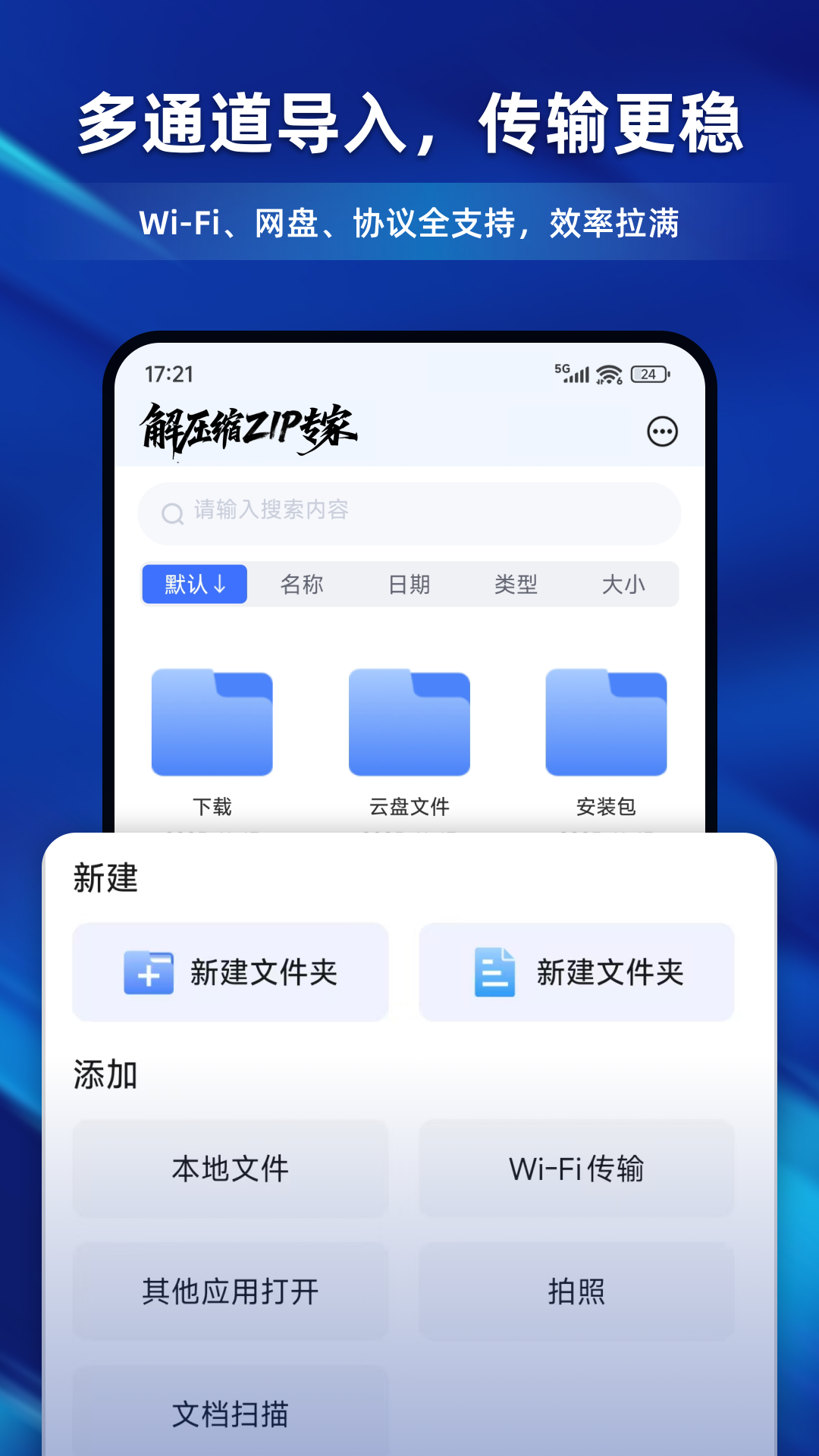This screenshot has height=1456, width=819.
Task: Enable sorting by 日期
Action: click(x=409, y=584)
